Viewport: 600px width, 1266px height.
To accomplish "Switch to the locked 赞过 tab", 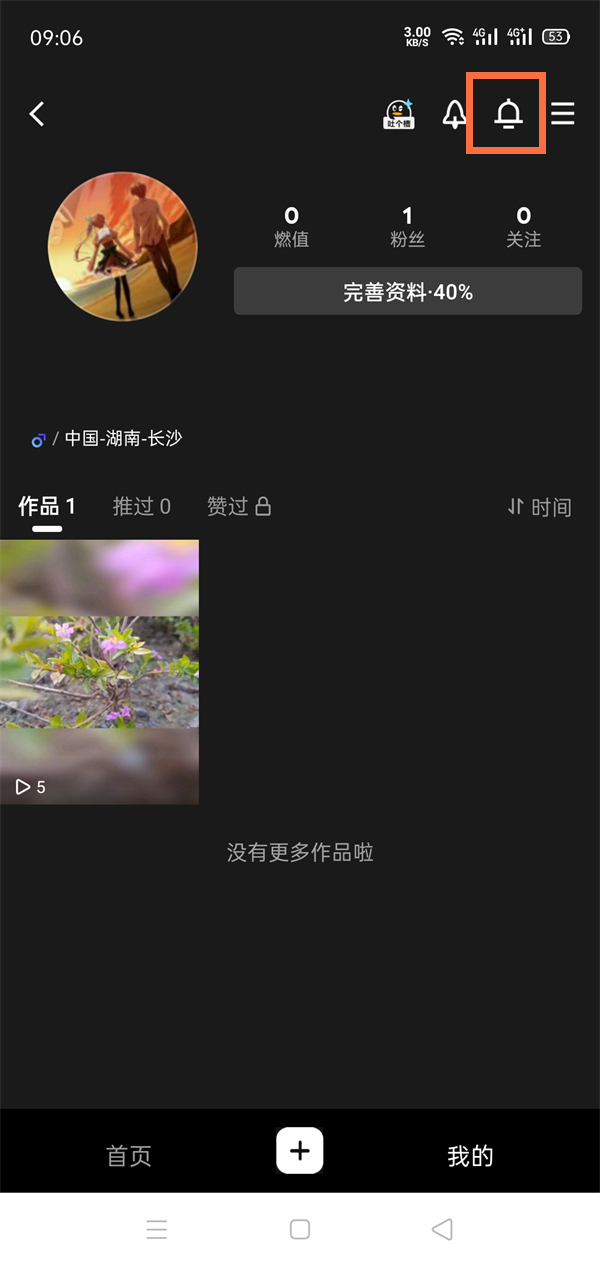I will 238,507.
